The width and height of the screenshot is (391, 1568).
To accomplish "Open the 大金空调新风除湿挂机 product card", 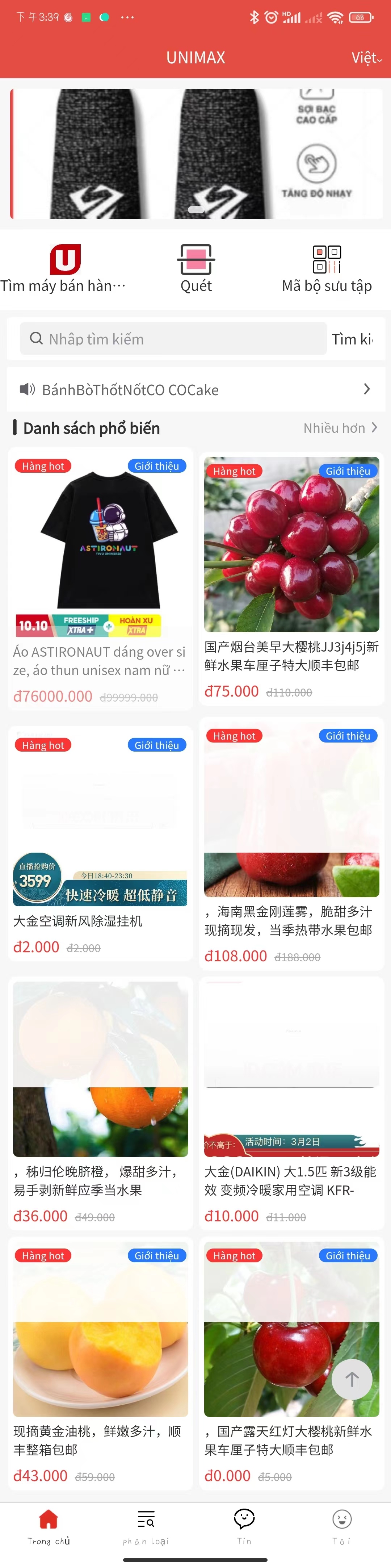I will (x=100, y=843).
